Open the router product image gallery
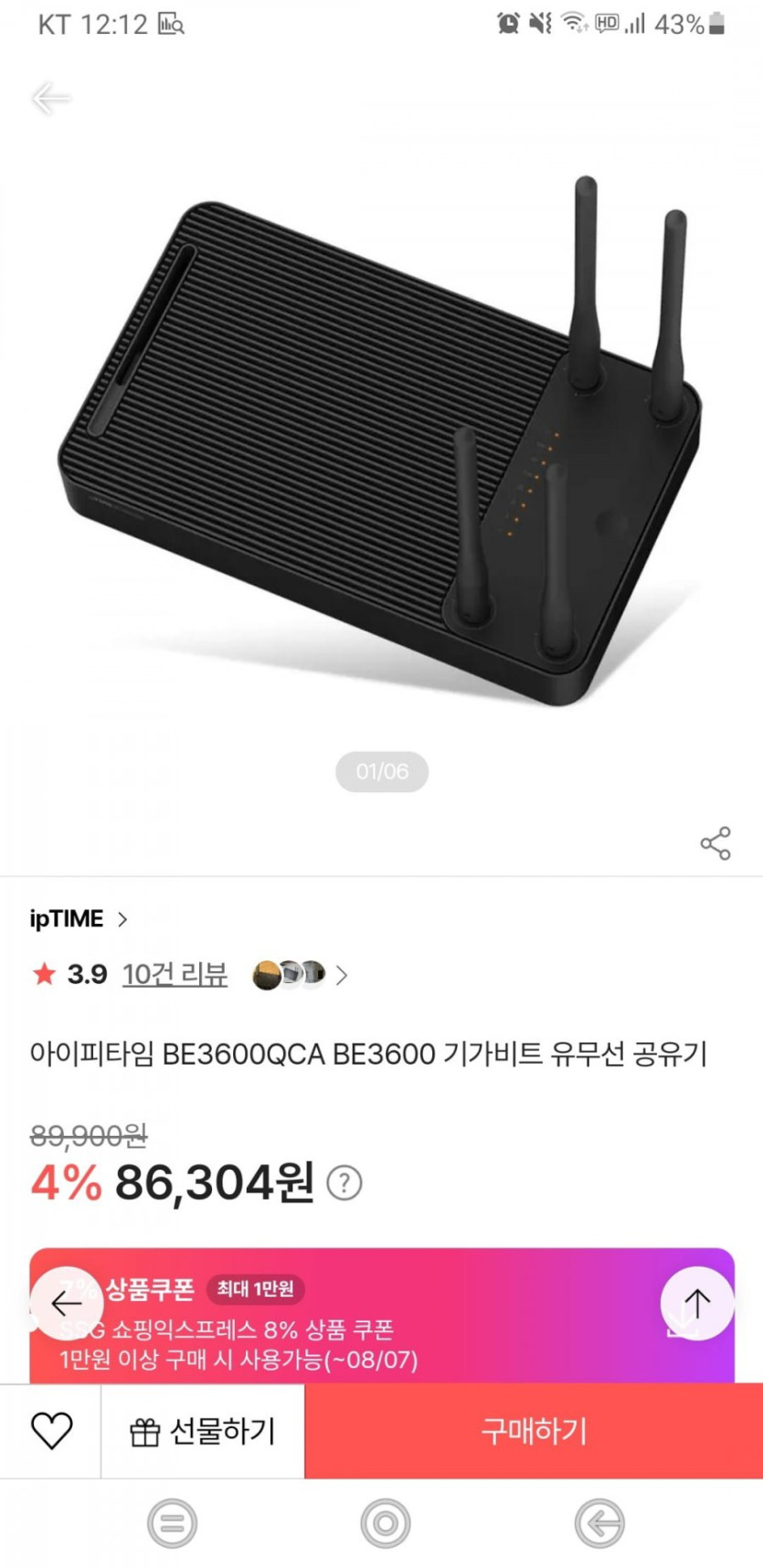Screen dimensions: 763x1568 (x=381, y=439)
